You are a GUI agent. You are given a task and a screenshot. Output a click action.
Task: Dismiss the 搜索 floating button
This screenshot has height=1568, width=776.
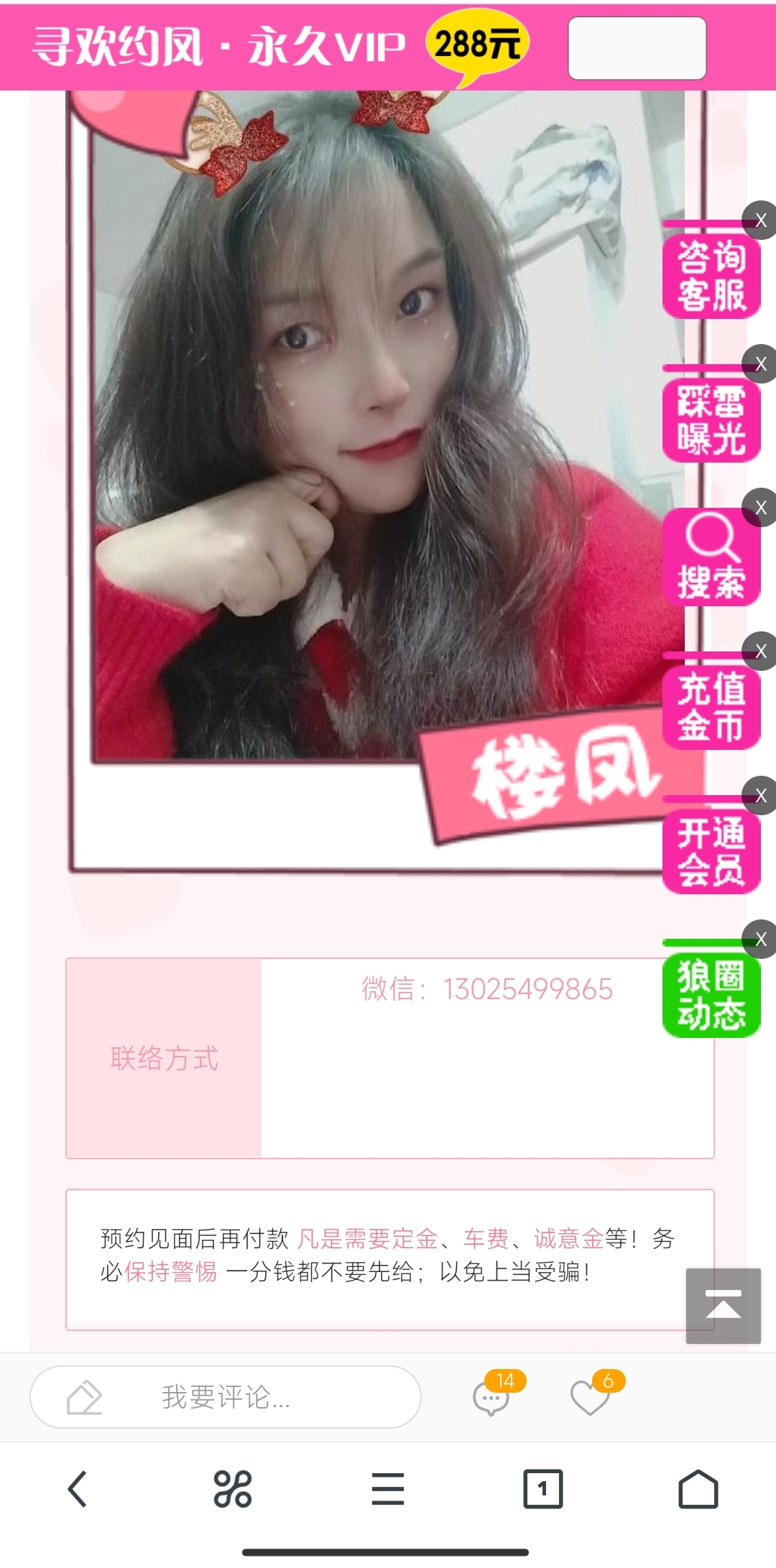click(x=760, y=508)
